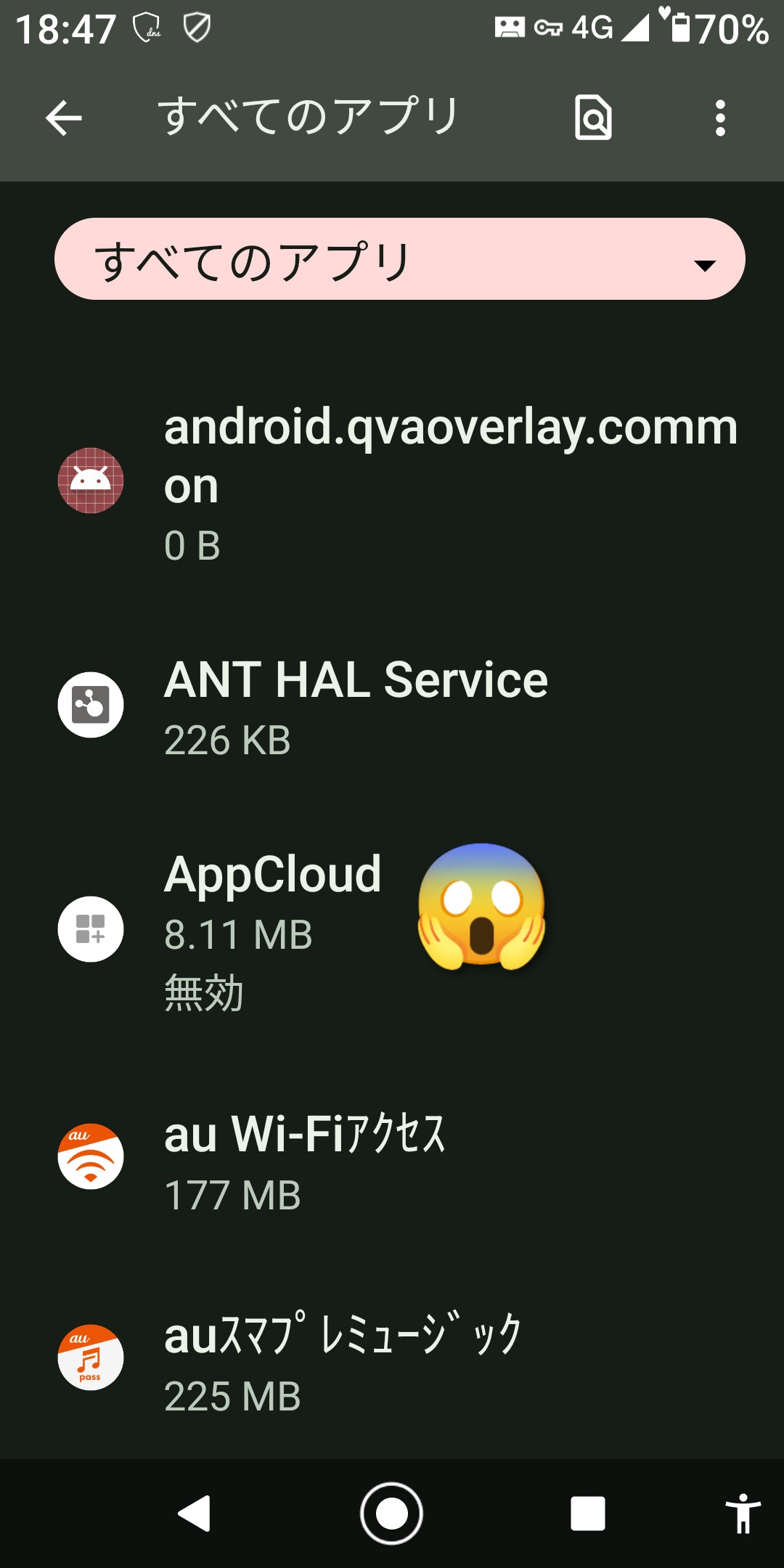Expand the すべてのアプリ filter dropdown
This screenshot has height=1568, width=784.
pyautogui.click(x=400, y=259)
